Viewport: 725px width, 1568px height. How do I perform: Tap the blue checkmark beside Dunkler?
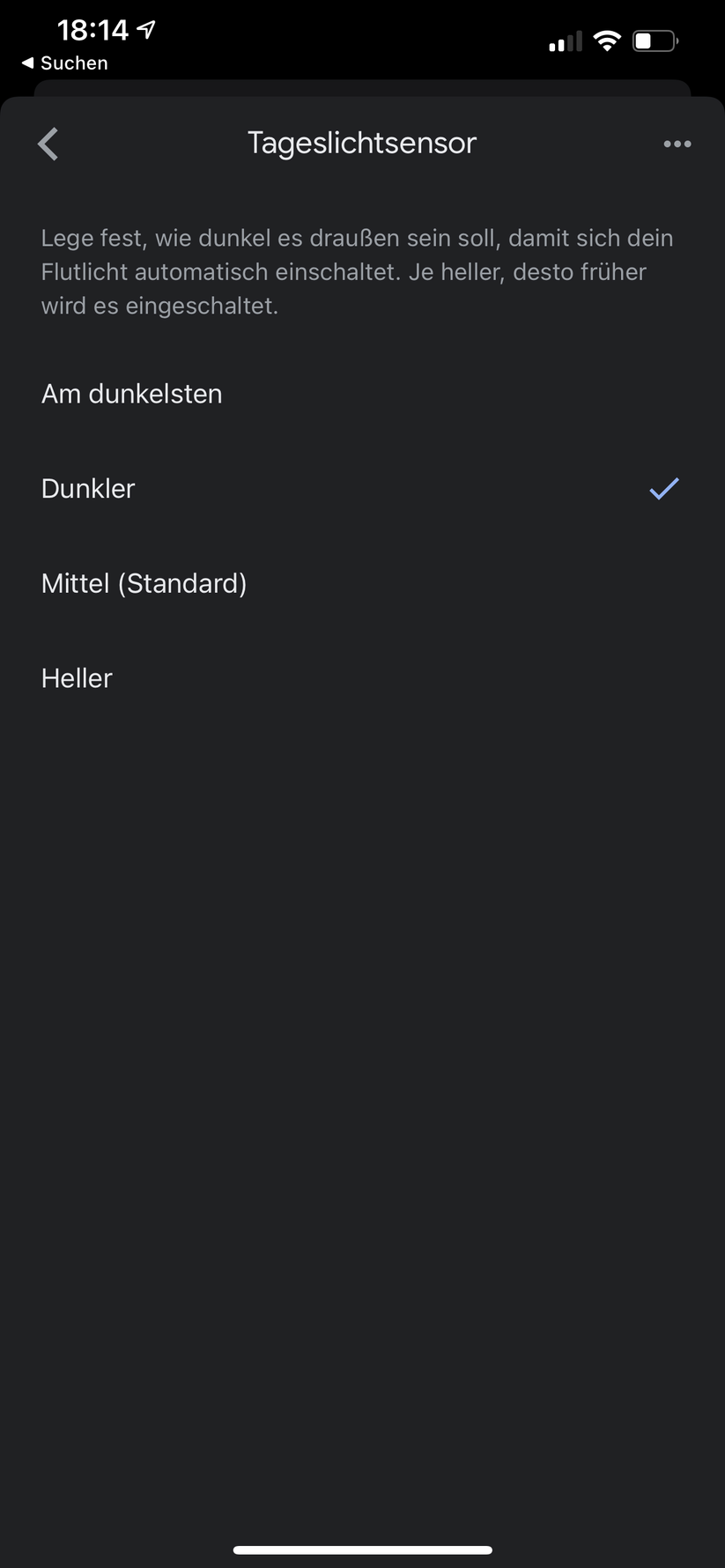pos(663,489)
